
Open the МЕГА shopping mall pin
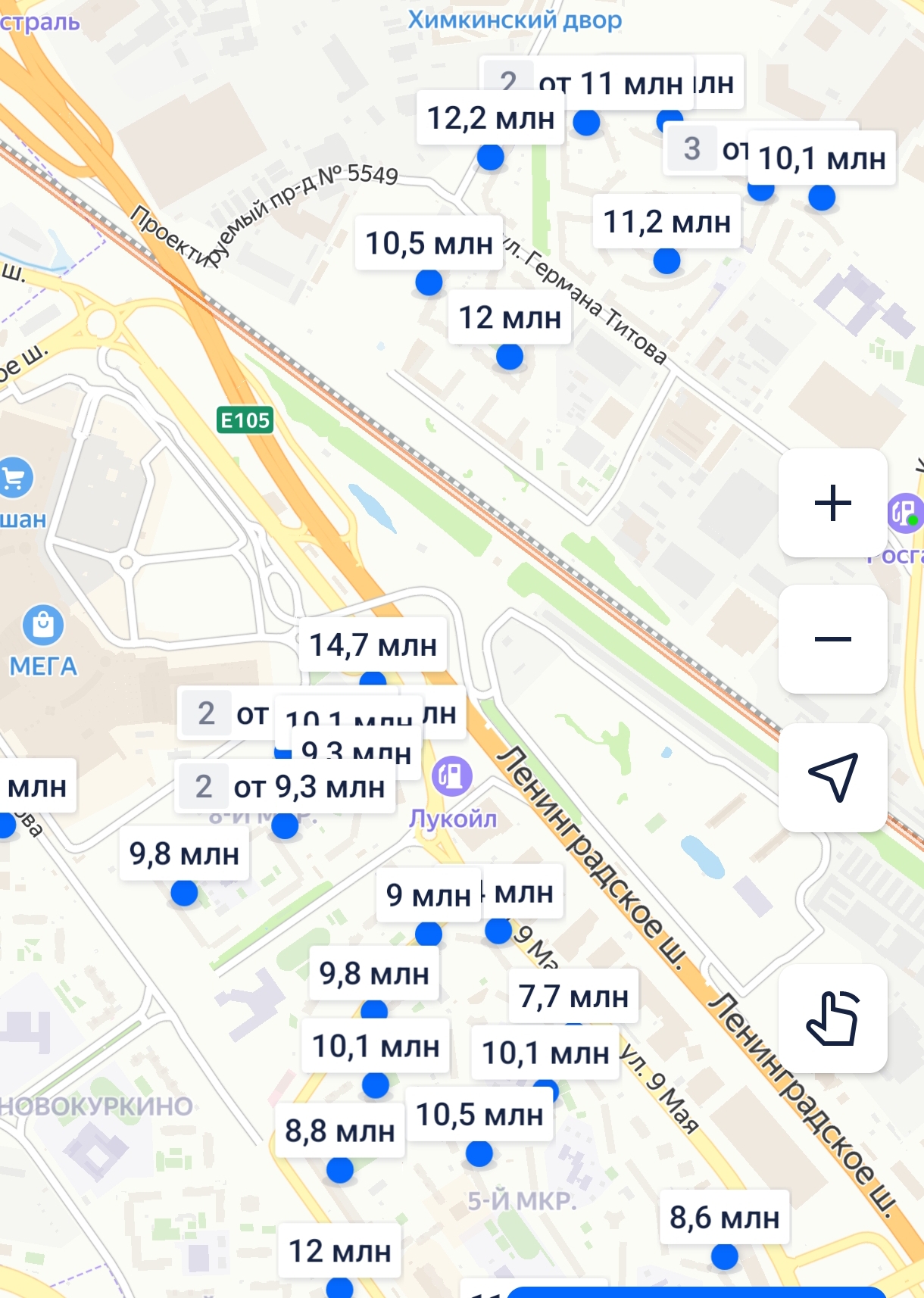click(x=43, y=625)
